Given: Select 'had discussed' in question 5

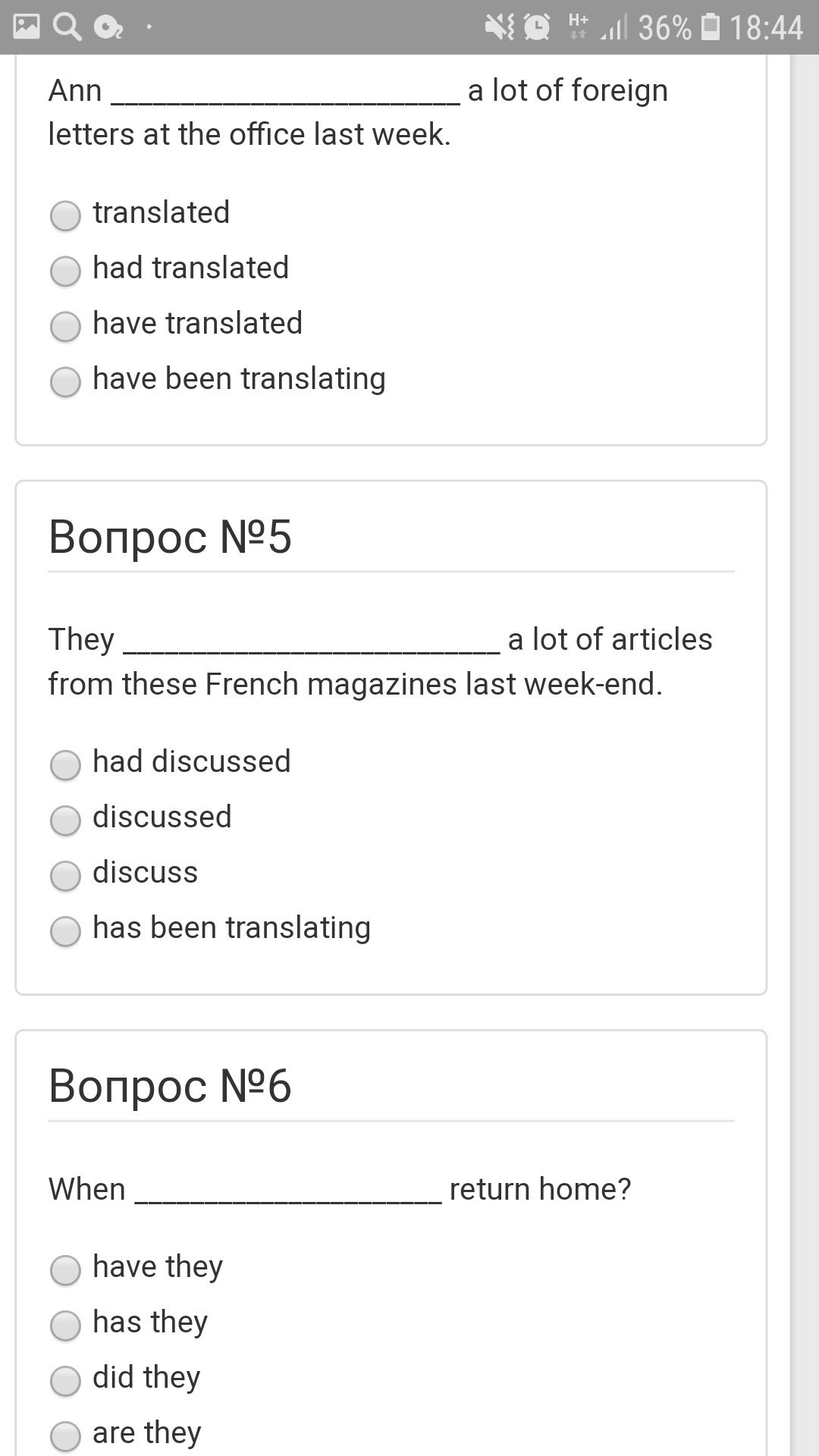Looking at the screenshot, I should (65, 764).
